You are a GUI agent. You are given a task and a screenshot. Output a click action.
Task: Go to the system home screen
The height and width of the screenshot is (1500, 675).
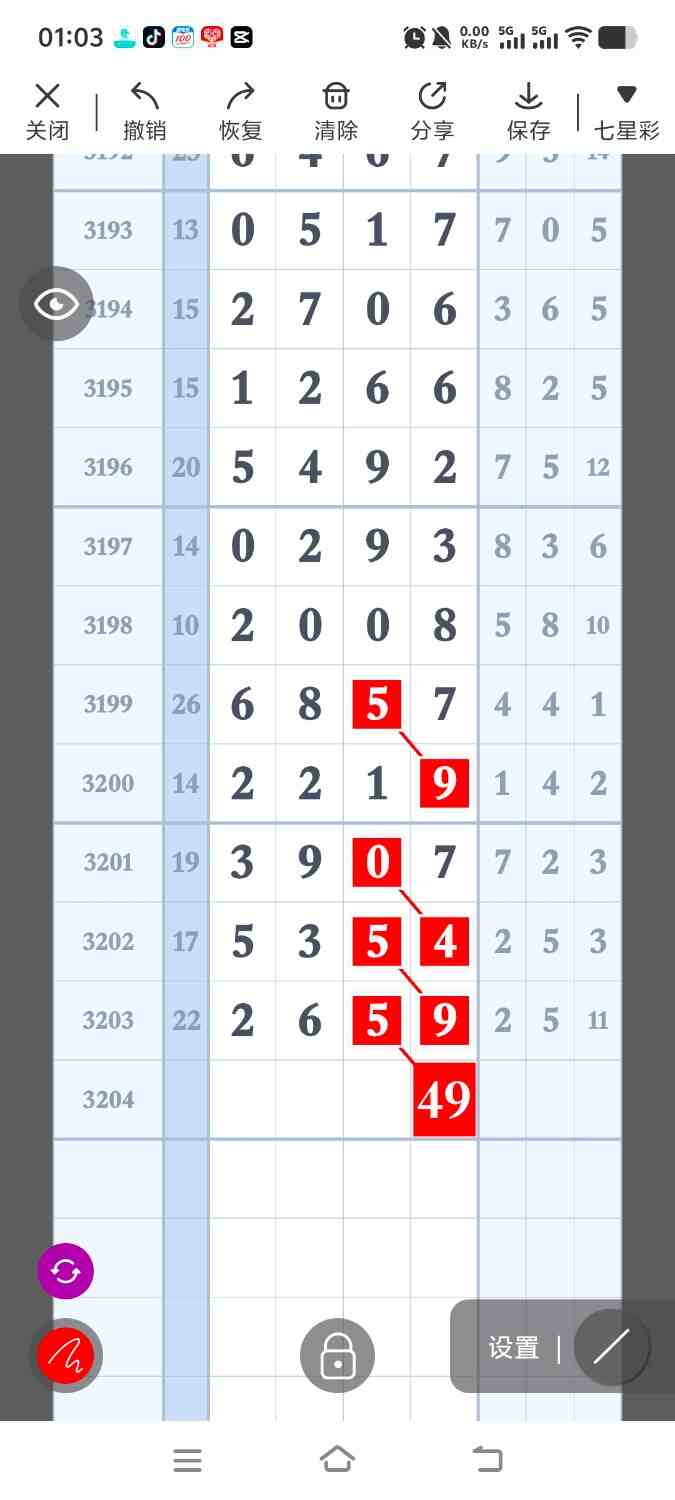pyautogui.click(x=337, y=1460)
